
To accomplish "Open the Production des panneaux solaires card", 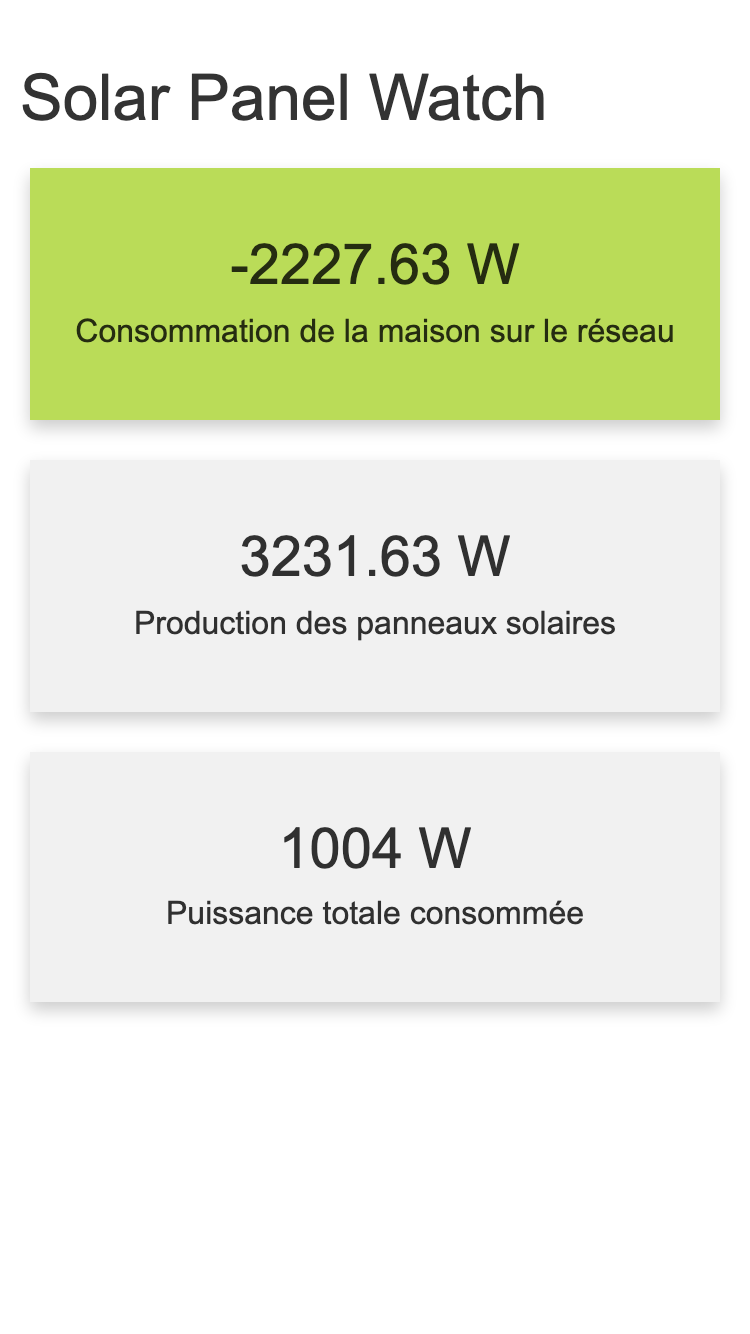I will pyautogui.click(x=375, y=586).
